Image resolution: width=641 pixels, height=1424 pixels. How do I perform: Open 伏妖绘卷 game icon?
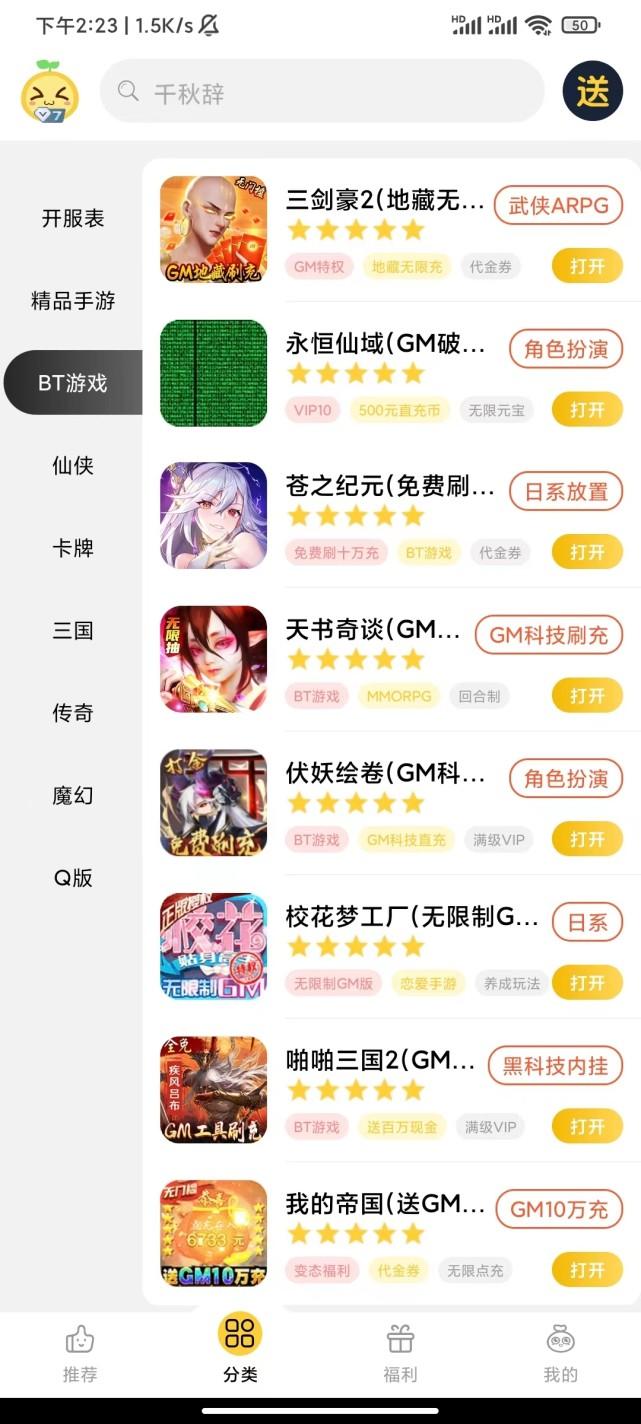(x=214, y=803)
